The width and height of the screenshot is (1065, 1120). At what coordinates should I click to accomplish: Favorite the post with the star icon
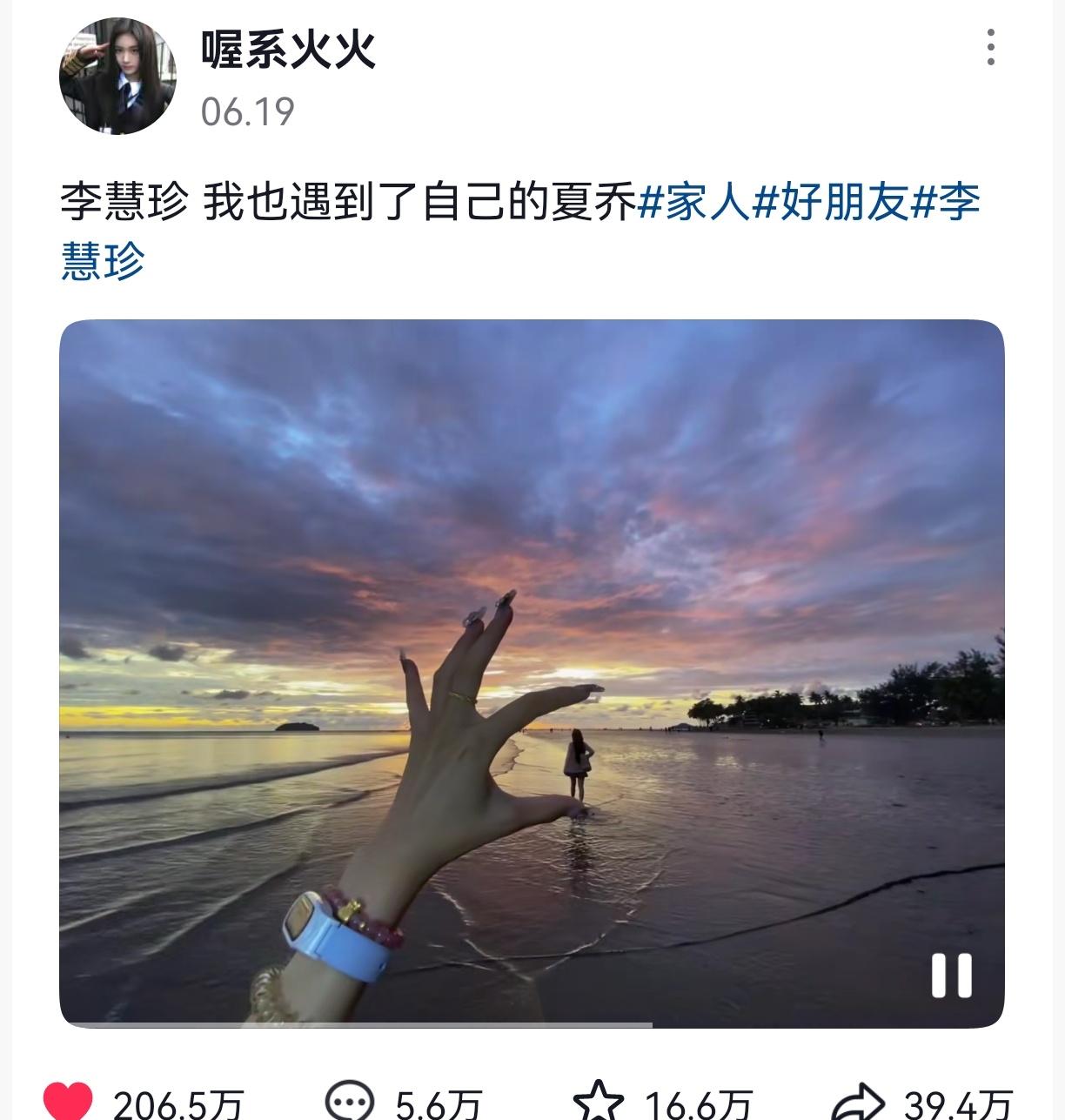click(x=599, y=1102)
